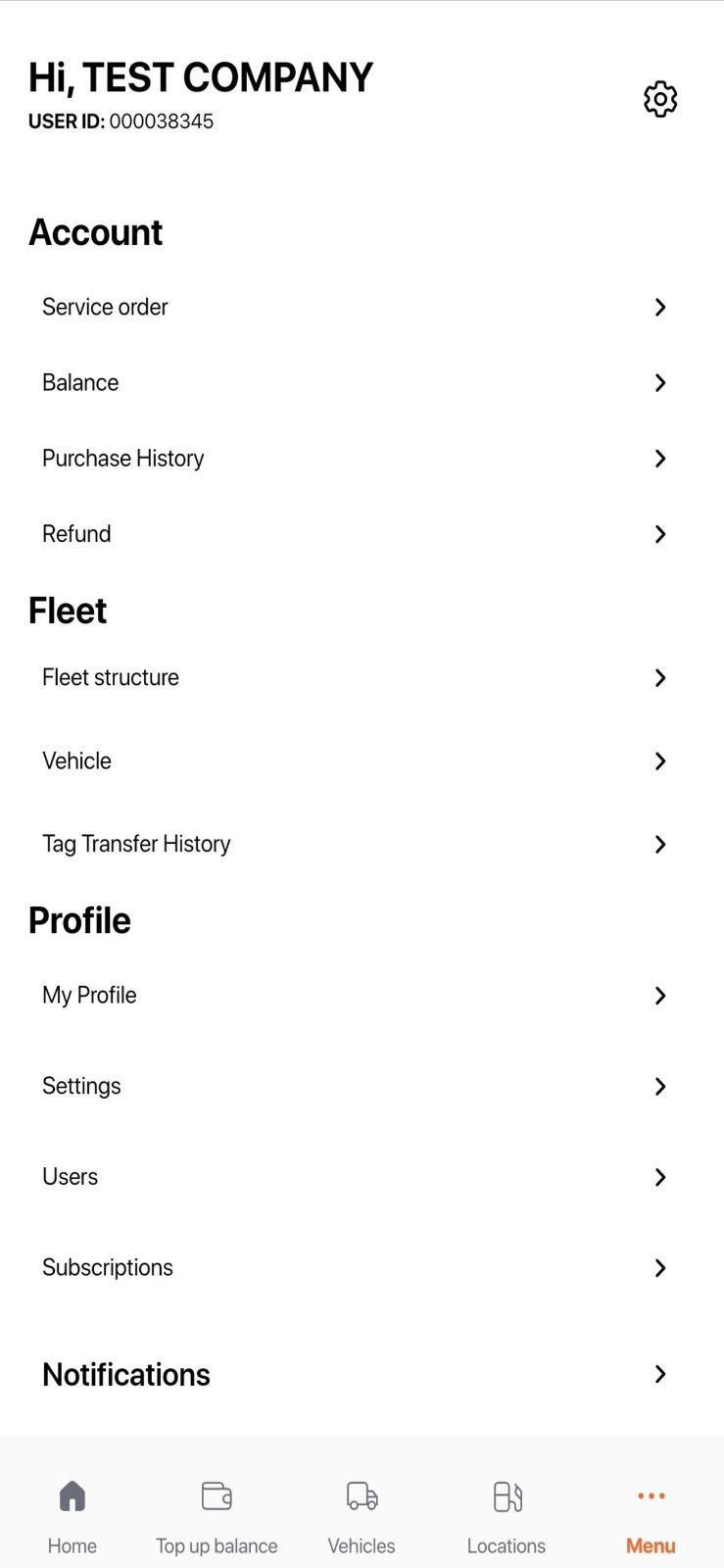Image resolution: width=724 pixels, height=1568 pixels.
Task: Open Purchase History
Action: (x=362, y=458)
